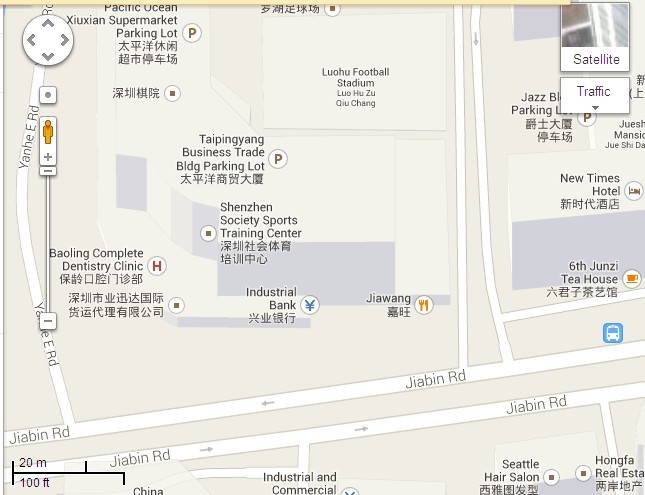Select the Street View pegman

pyautogui.click(x=47, y=131)
